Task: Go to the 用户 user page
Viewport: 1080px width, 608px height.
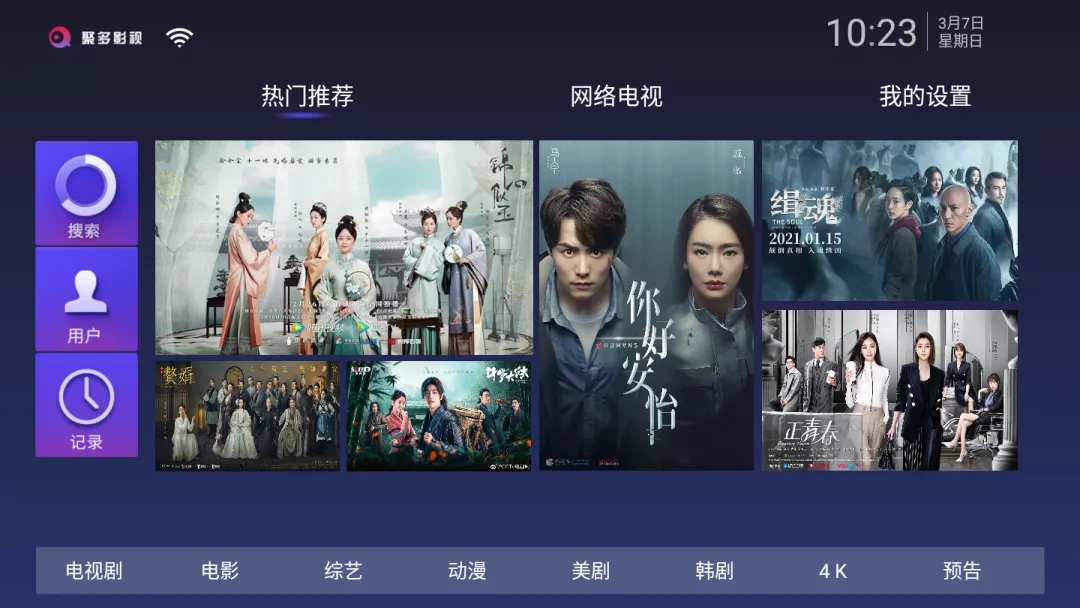Action: (x=86, y=299)
